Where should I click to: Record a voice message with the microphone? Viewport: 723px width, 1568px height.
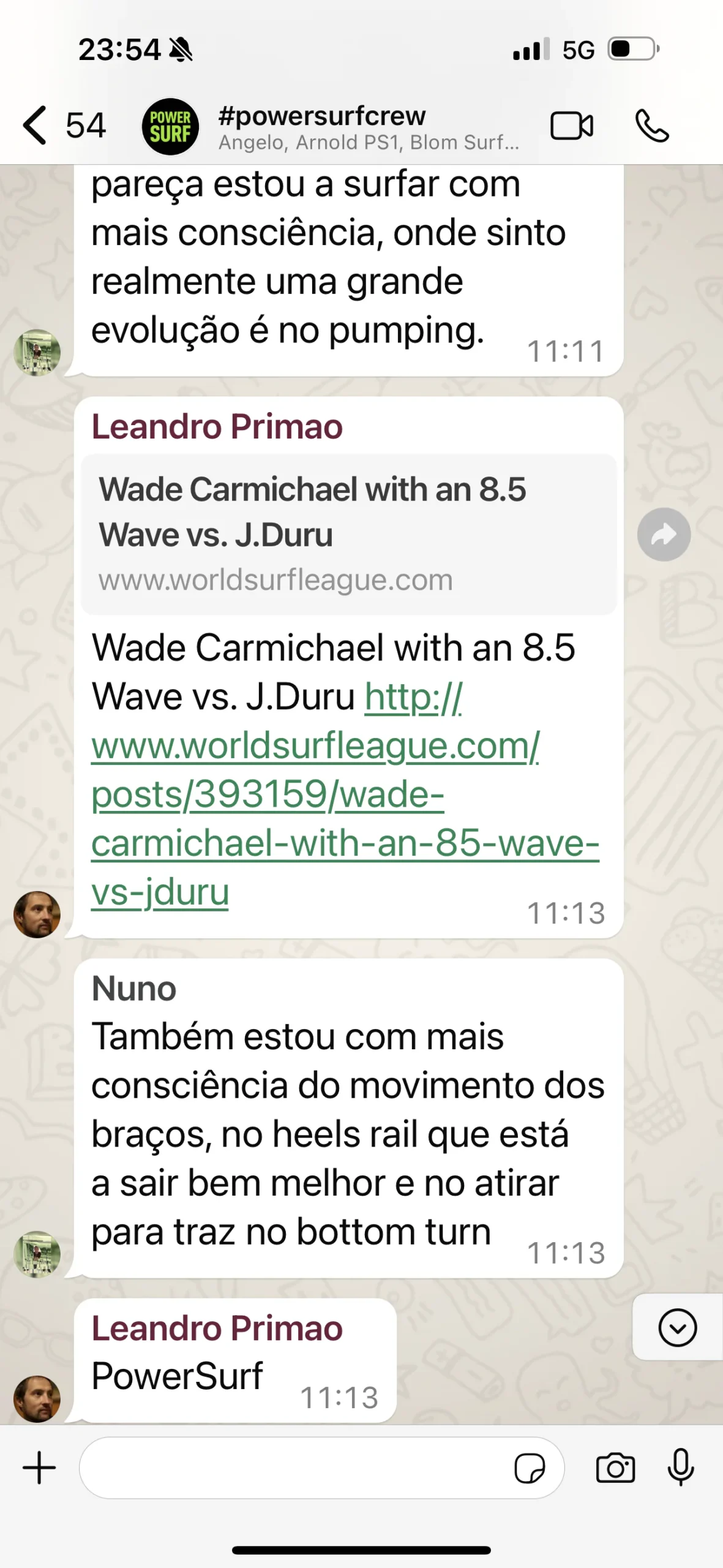coord(681,1468)
